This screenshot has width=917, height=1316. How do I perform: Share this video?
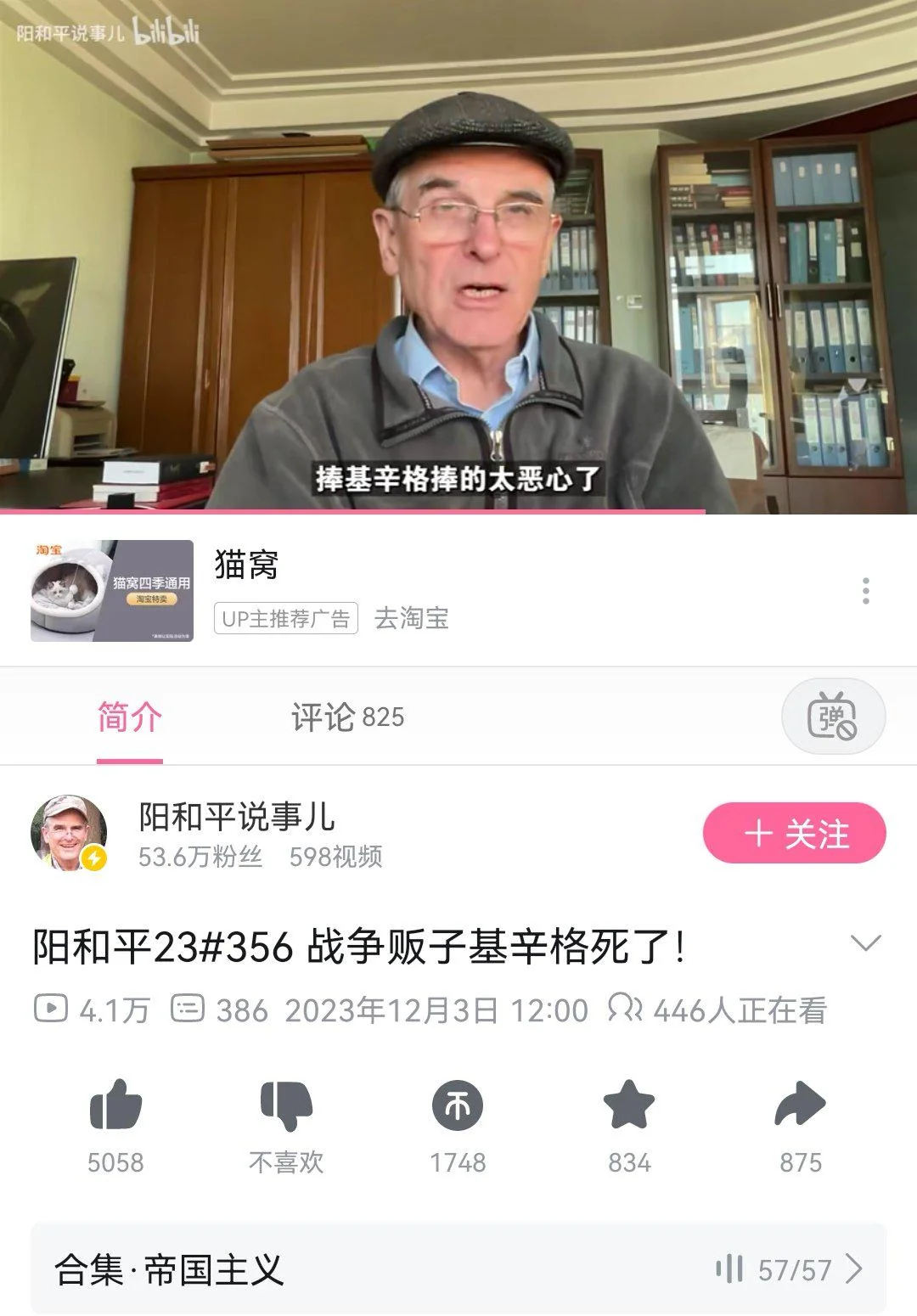(x=800, y=1105)
